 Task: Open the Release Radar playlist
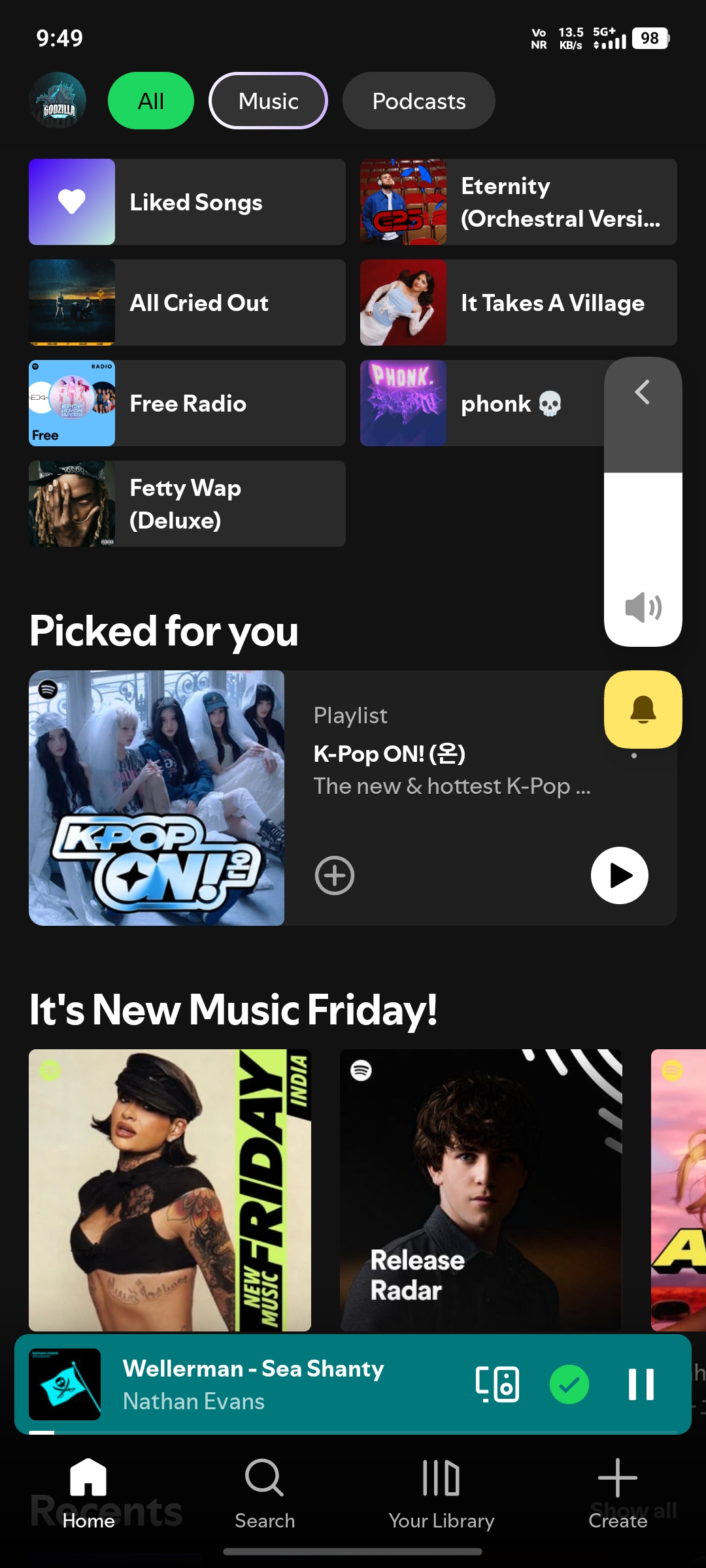pyautogui.click(x=481, y=1190)
